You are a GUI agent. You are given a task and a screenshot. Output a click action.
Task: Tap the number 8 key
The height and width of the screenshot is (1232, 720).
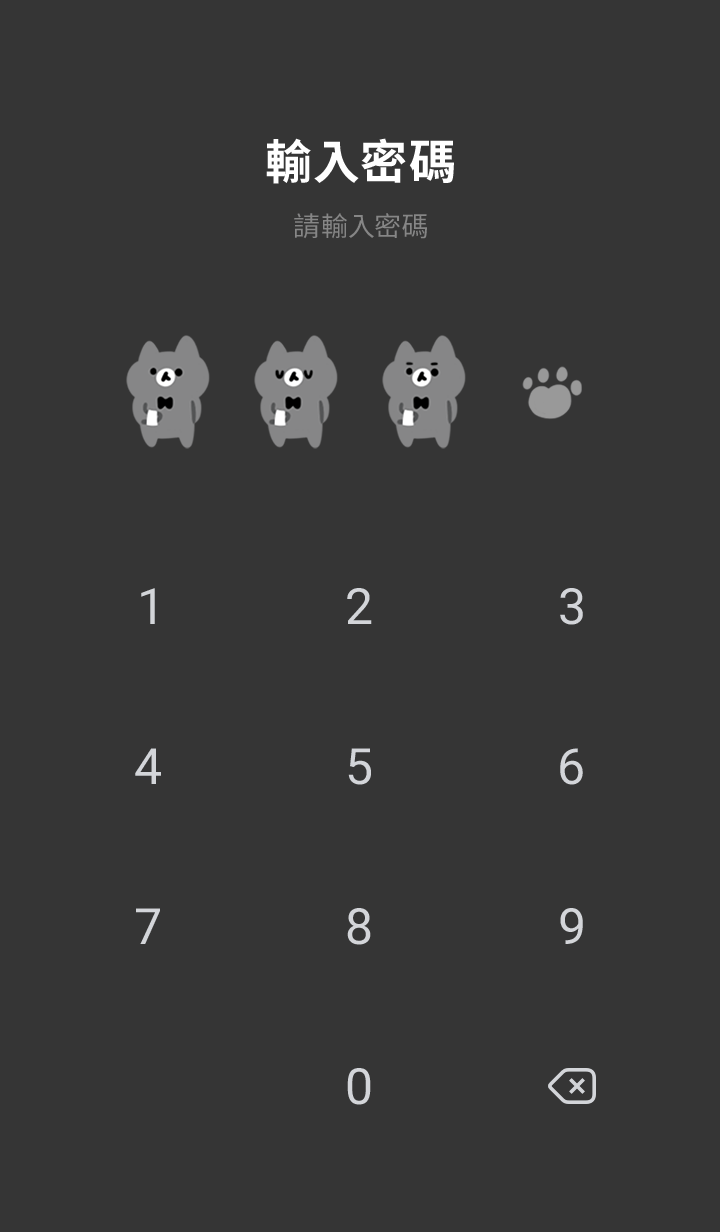[x=359, y=927]
